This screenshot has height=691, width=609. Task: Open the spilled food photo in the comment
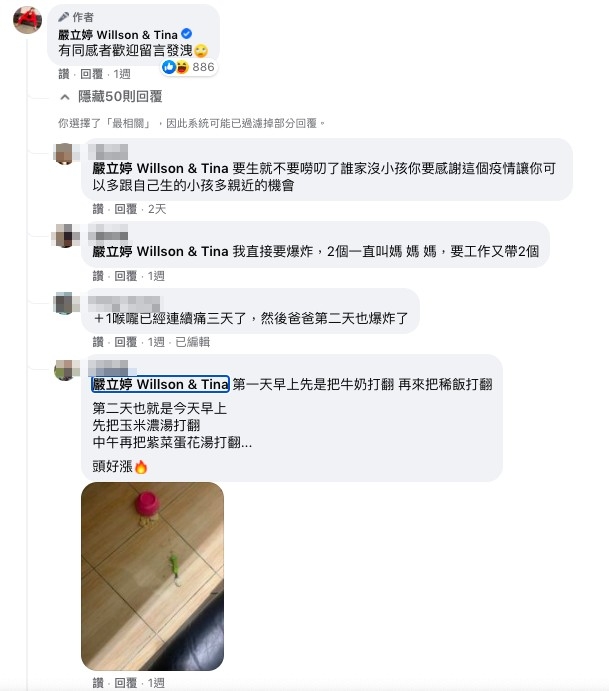tap(152, 575)
